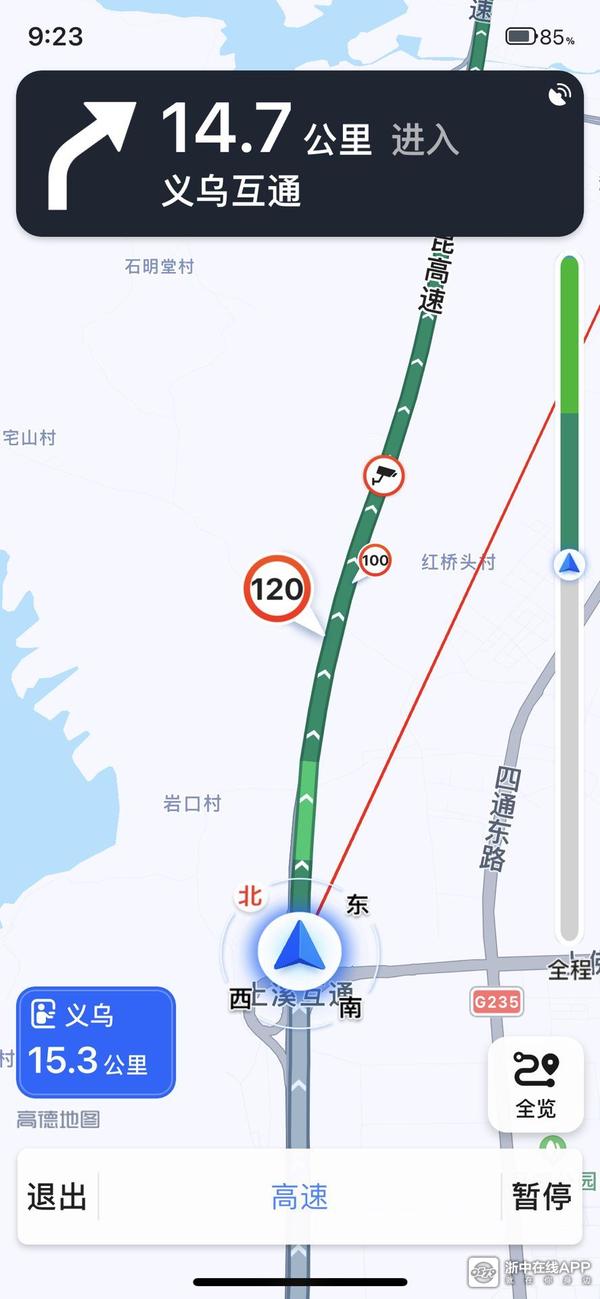
Task: Tap the 高速 road mode label
Action: pyautogui.click(x=300, y=1196)
